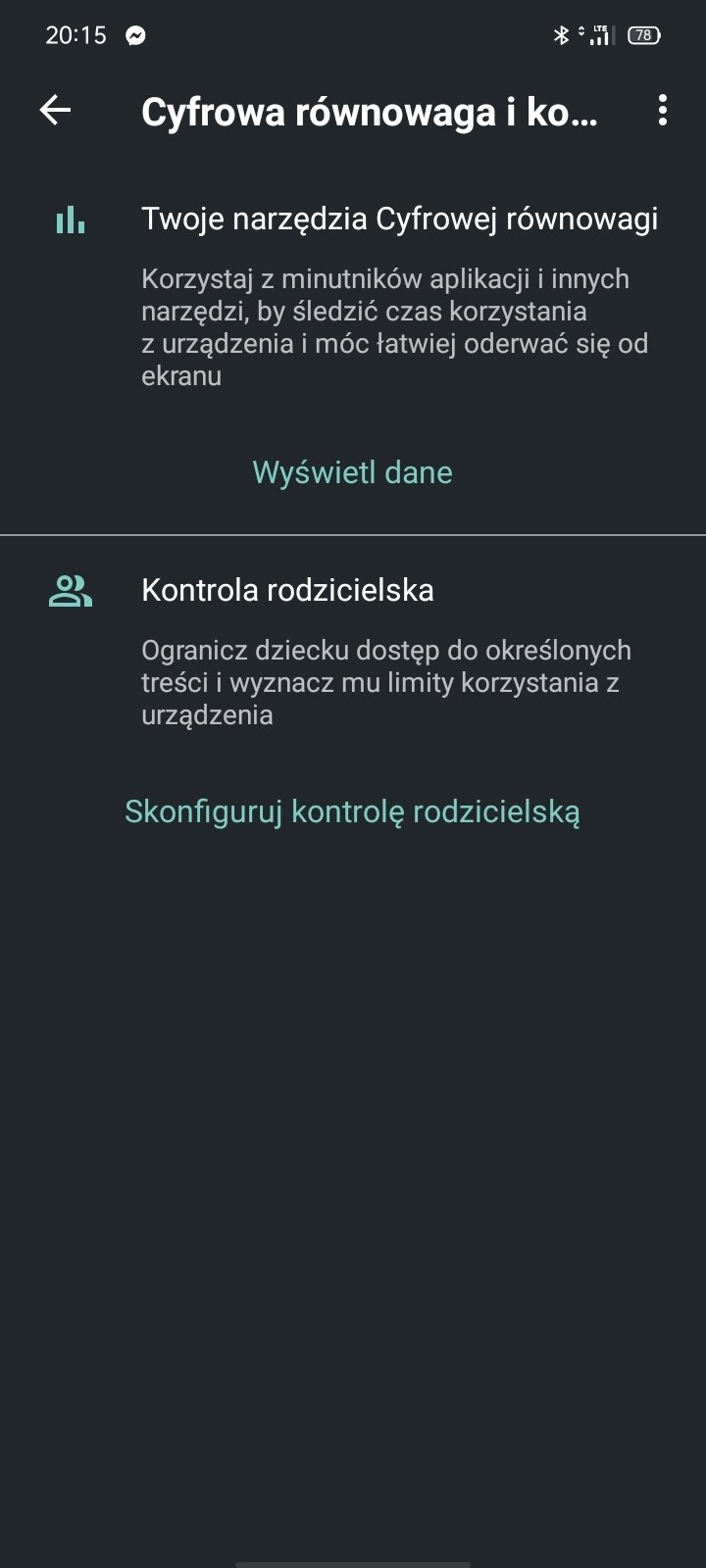Tap Wyświetl dane

point(352,472)
